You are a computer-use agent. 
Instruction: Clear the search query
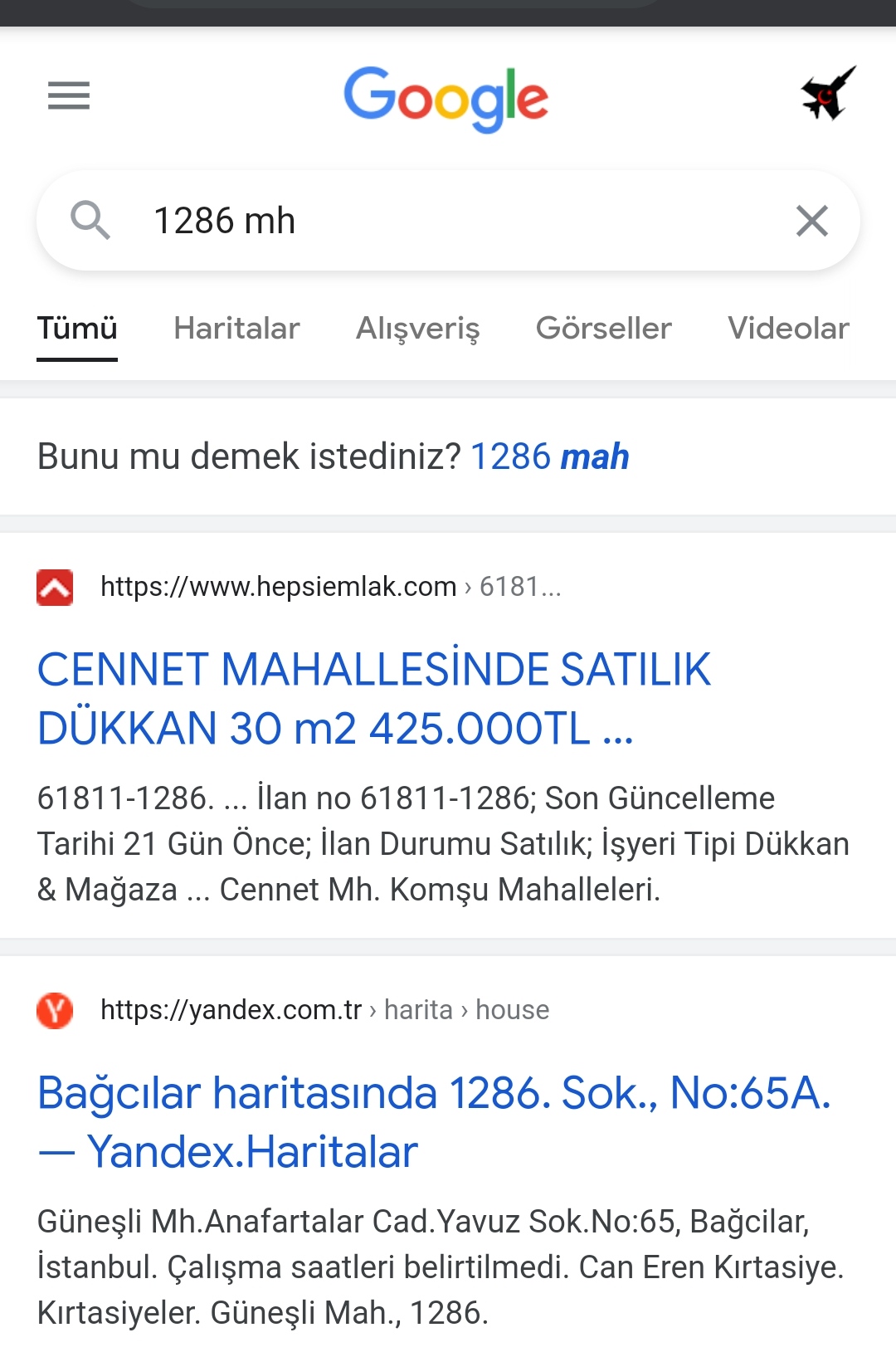click(x=811, y=221)
